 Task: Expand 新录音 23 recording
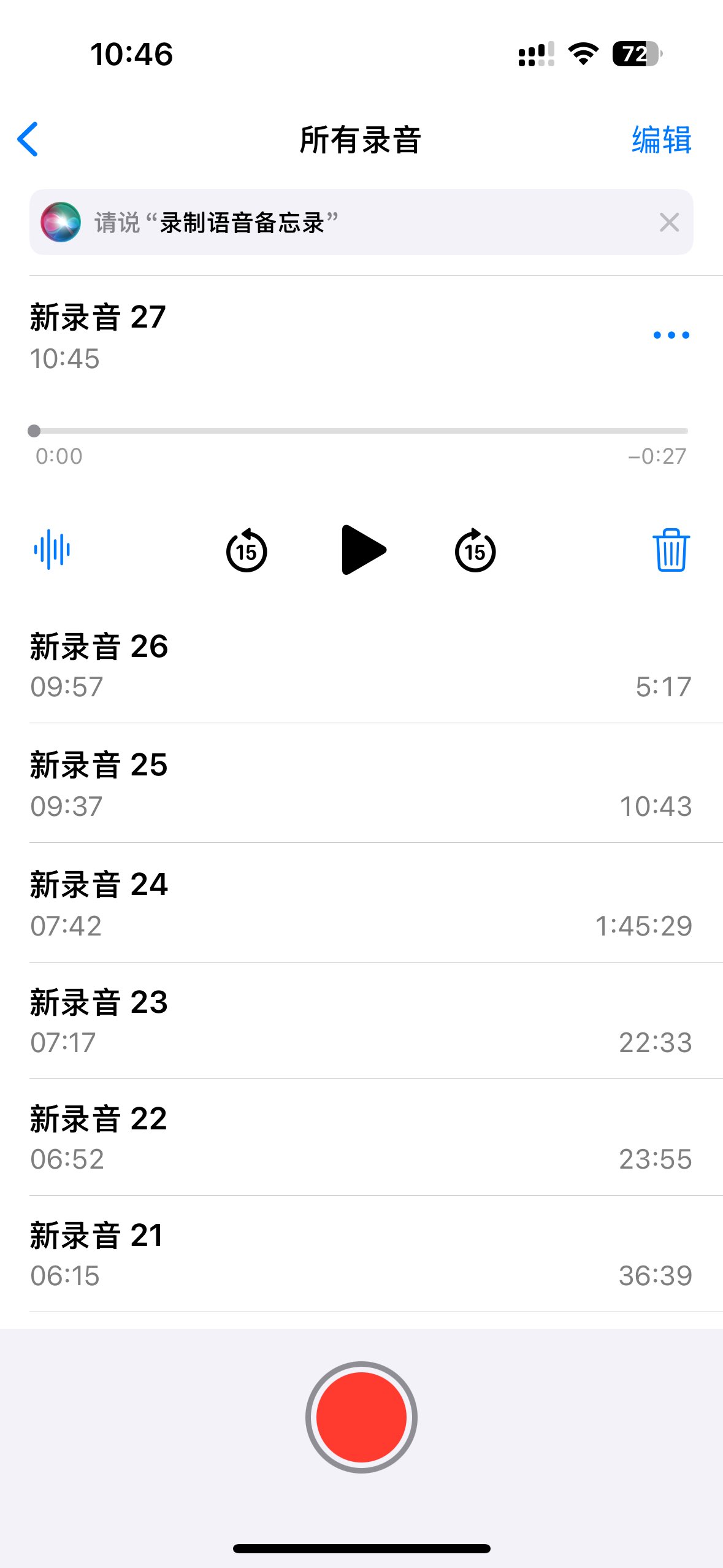coord(361,1021)
